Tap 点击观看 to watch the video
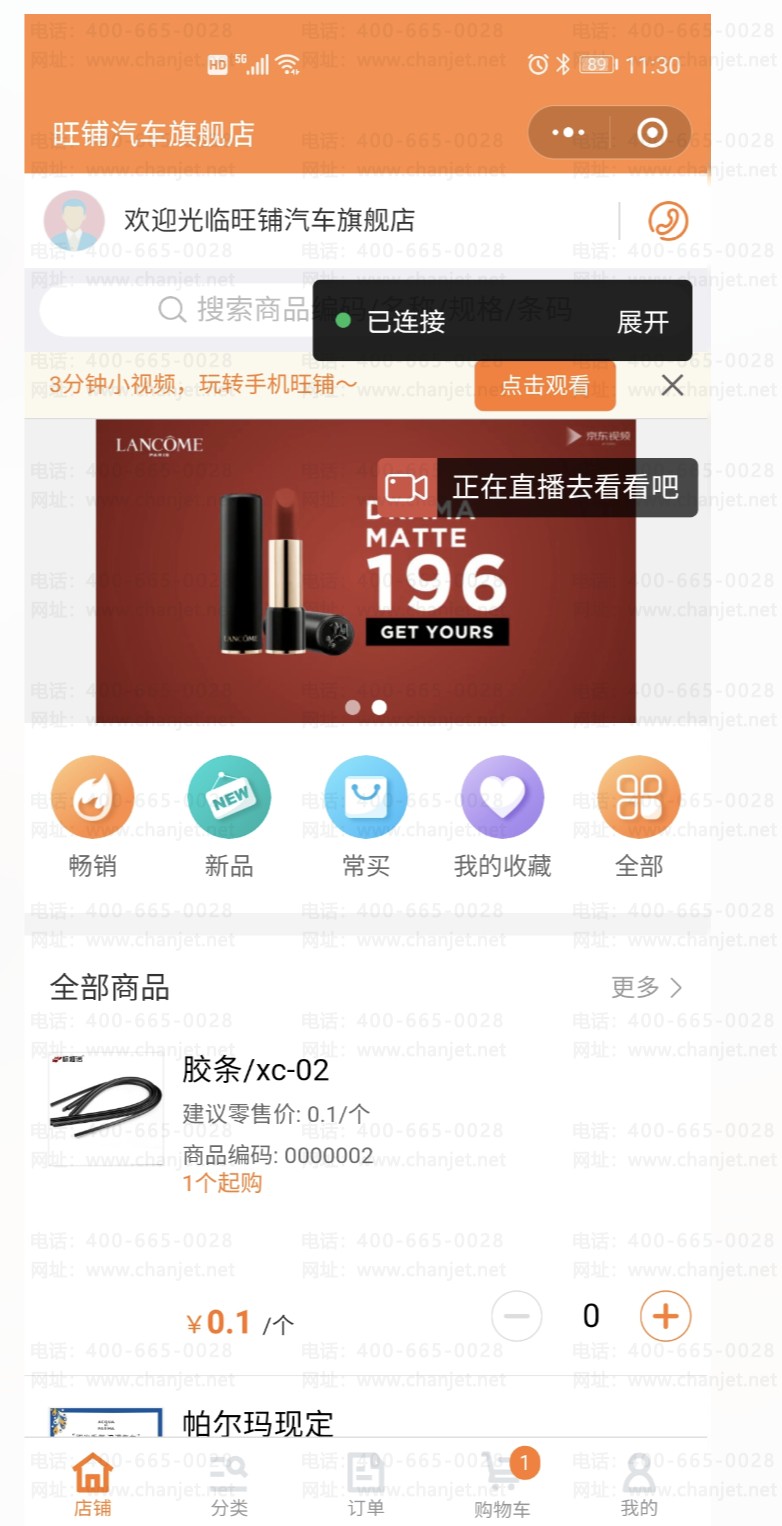The image size is (782, 1526). click(x=544, y=385)
